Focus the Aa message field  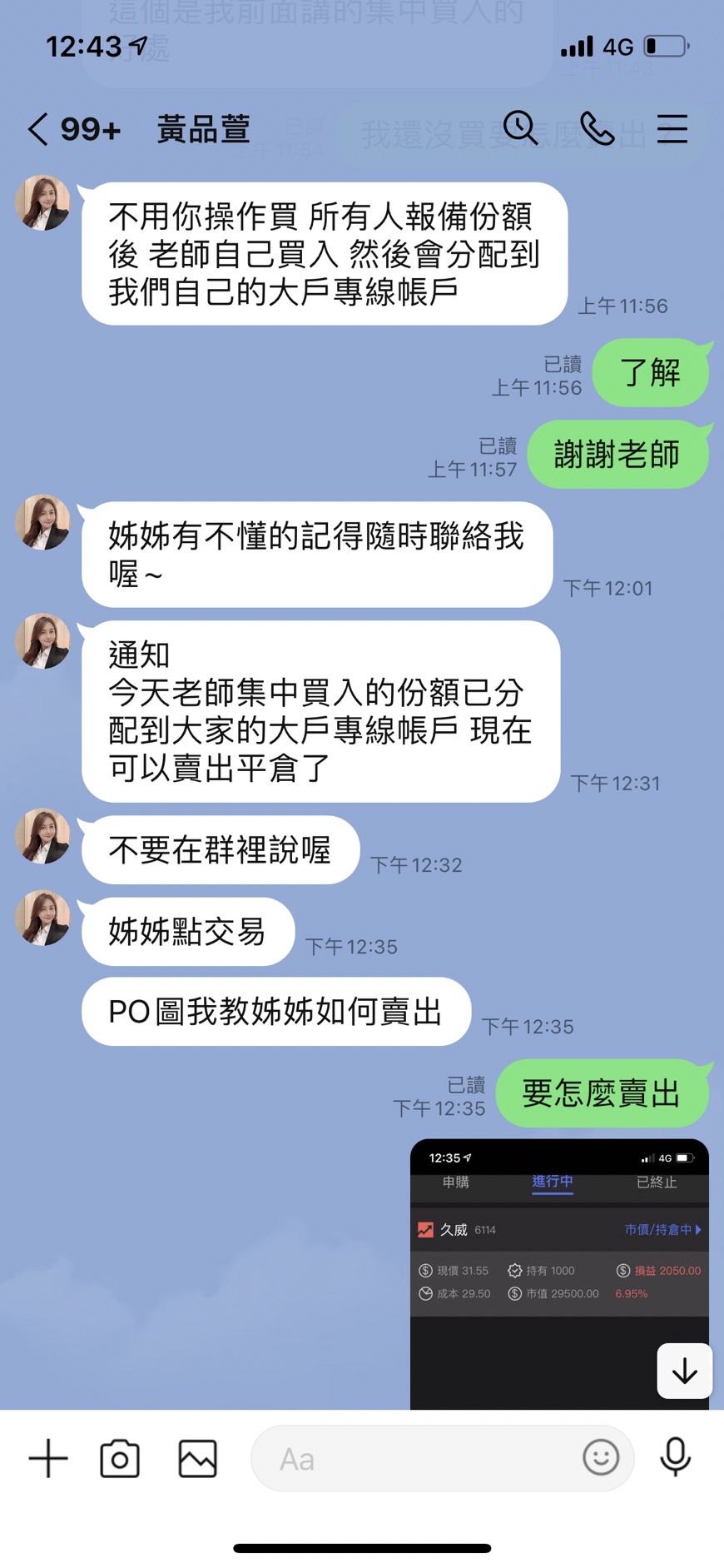416,1458
